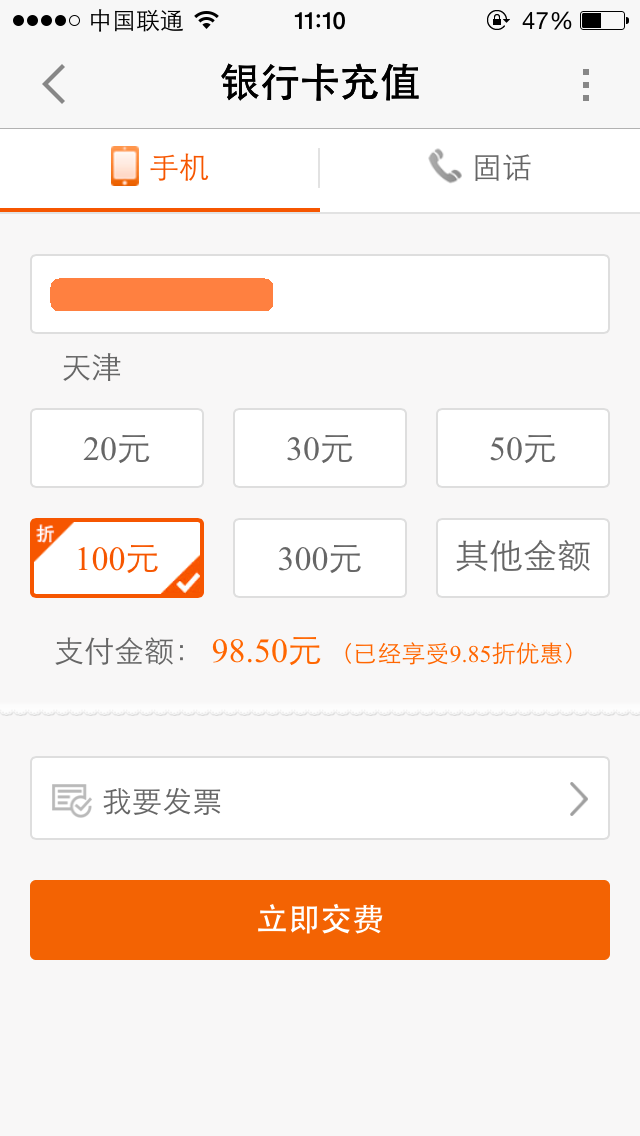This screenshot has height=1136, width=640.
Task: Open the three-dot overflow menu
Action: click(586, 85)
